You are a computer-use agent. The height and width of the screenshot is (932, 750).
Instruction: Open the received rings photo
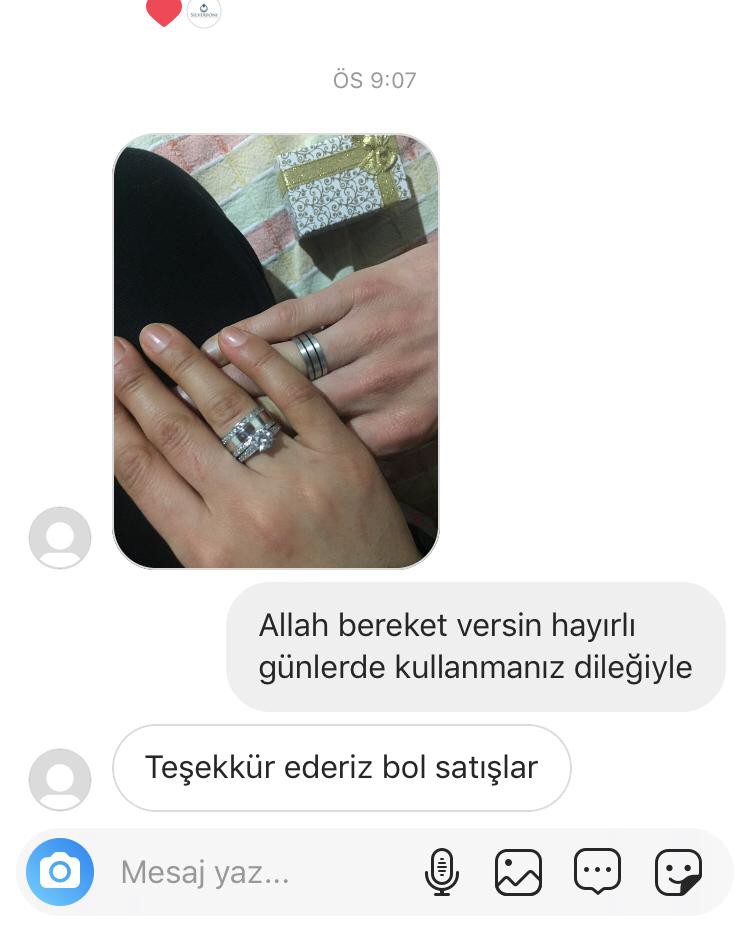pos(276,351)
